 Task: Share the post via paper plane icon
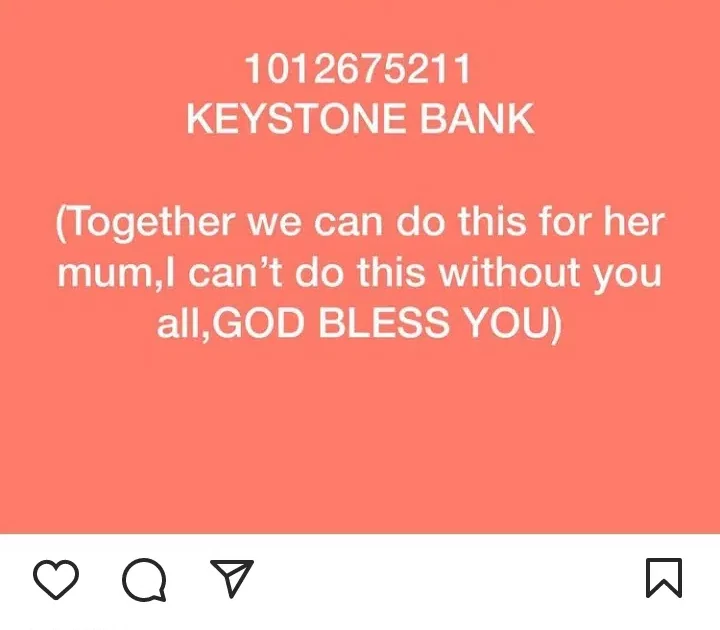pos(232,577)
